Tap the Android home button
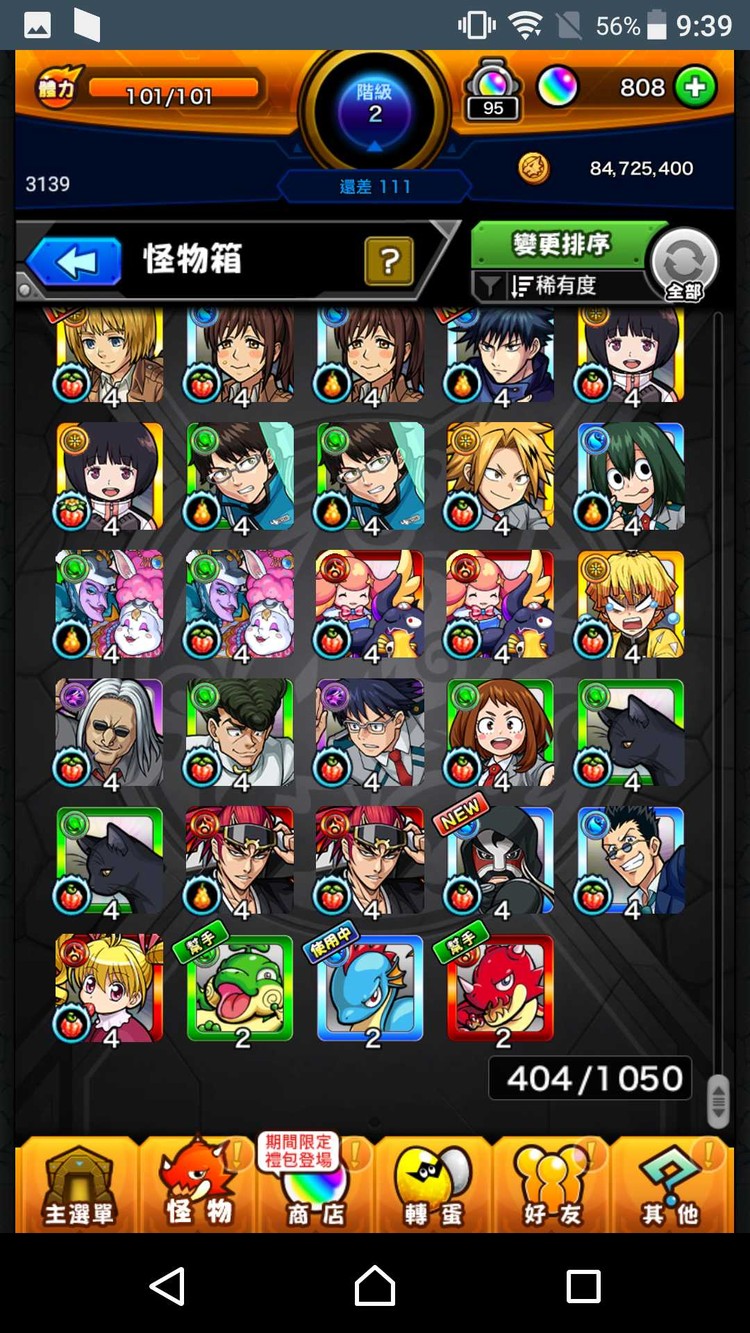 pyautogui.click(x=375, y=1285)
